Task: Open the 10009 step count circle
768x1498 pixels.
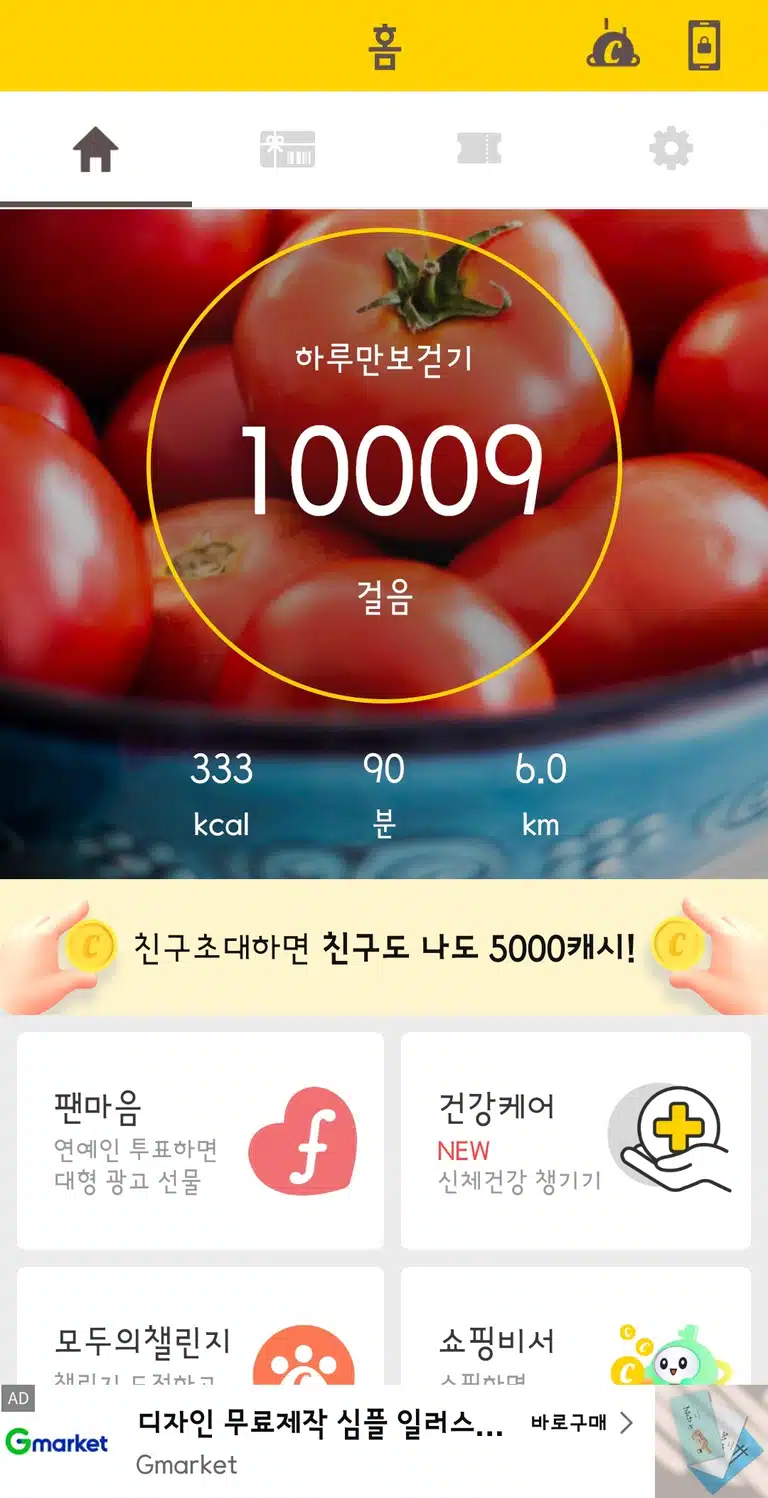Action: [384, 464]
